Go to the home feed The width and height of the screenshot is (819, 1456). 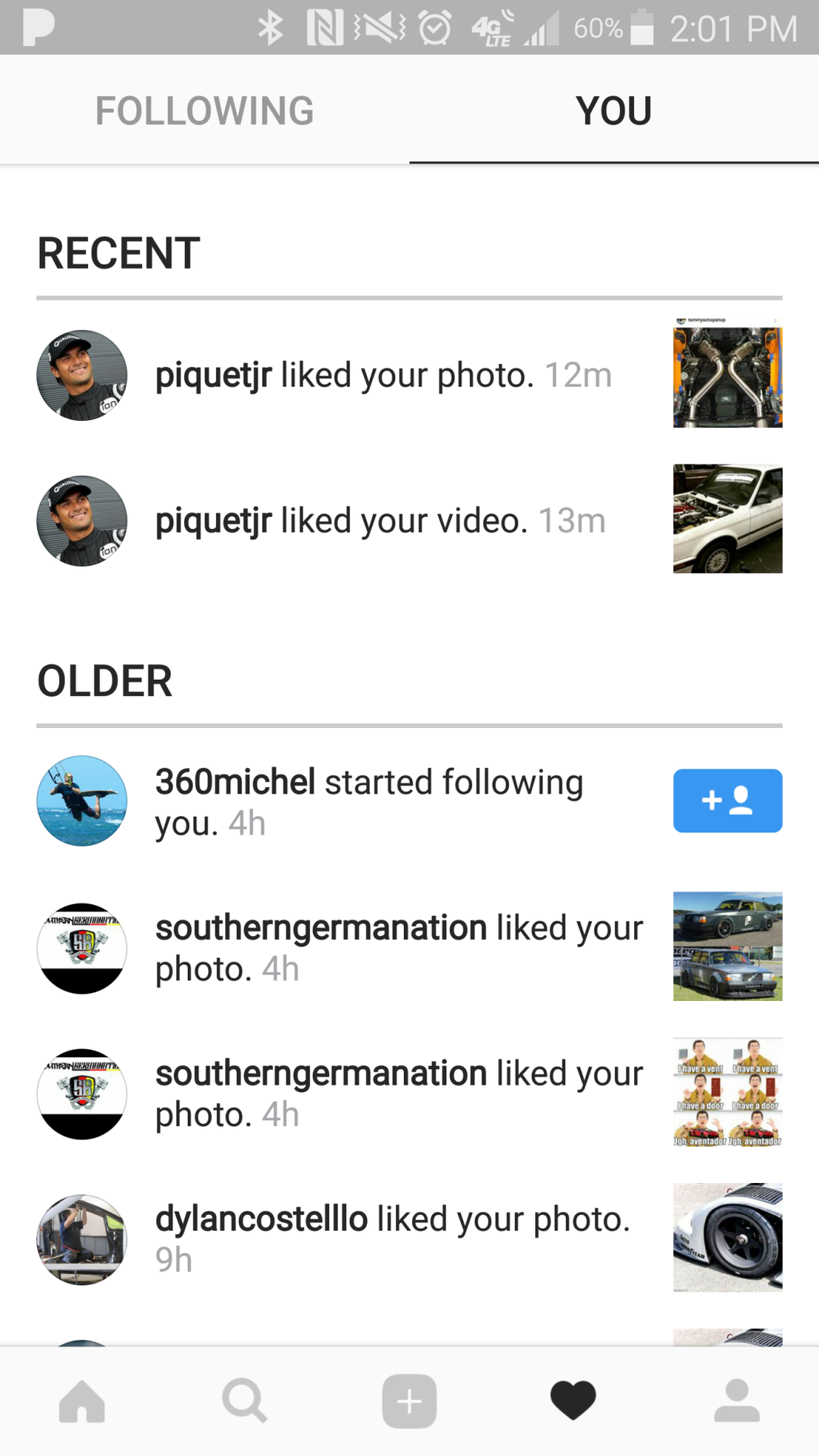(x=82, y=1401)
